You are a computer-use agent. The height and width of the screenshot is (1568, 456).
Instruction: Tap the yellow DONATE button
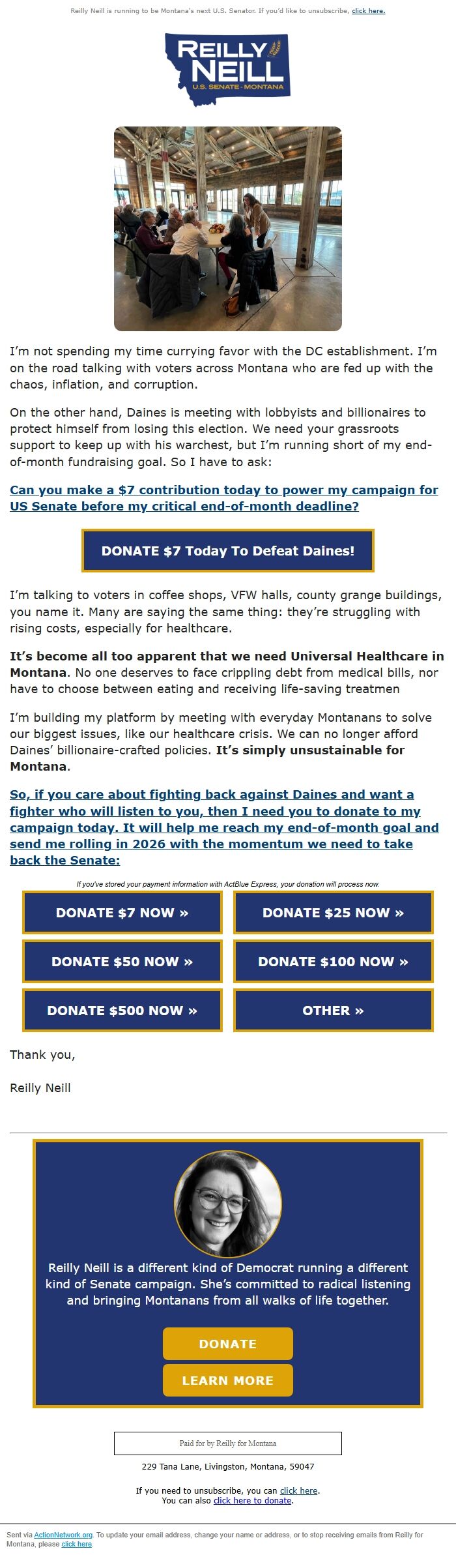pos(228,1344)
